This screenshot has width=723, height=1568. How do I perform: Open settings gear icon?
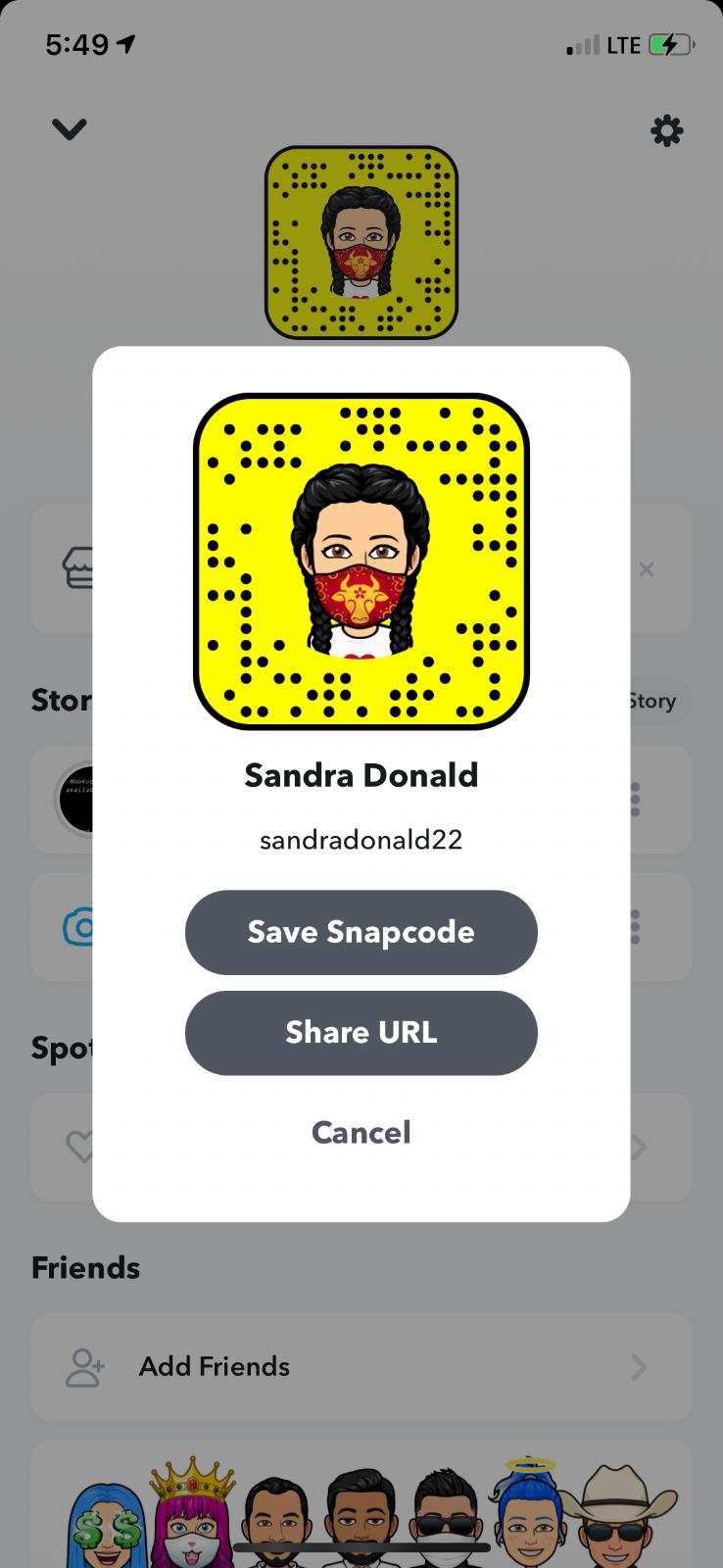[x=666, y=130]
